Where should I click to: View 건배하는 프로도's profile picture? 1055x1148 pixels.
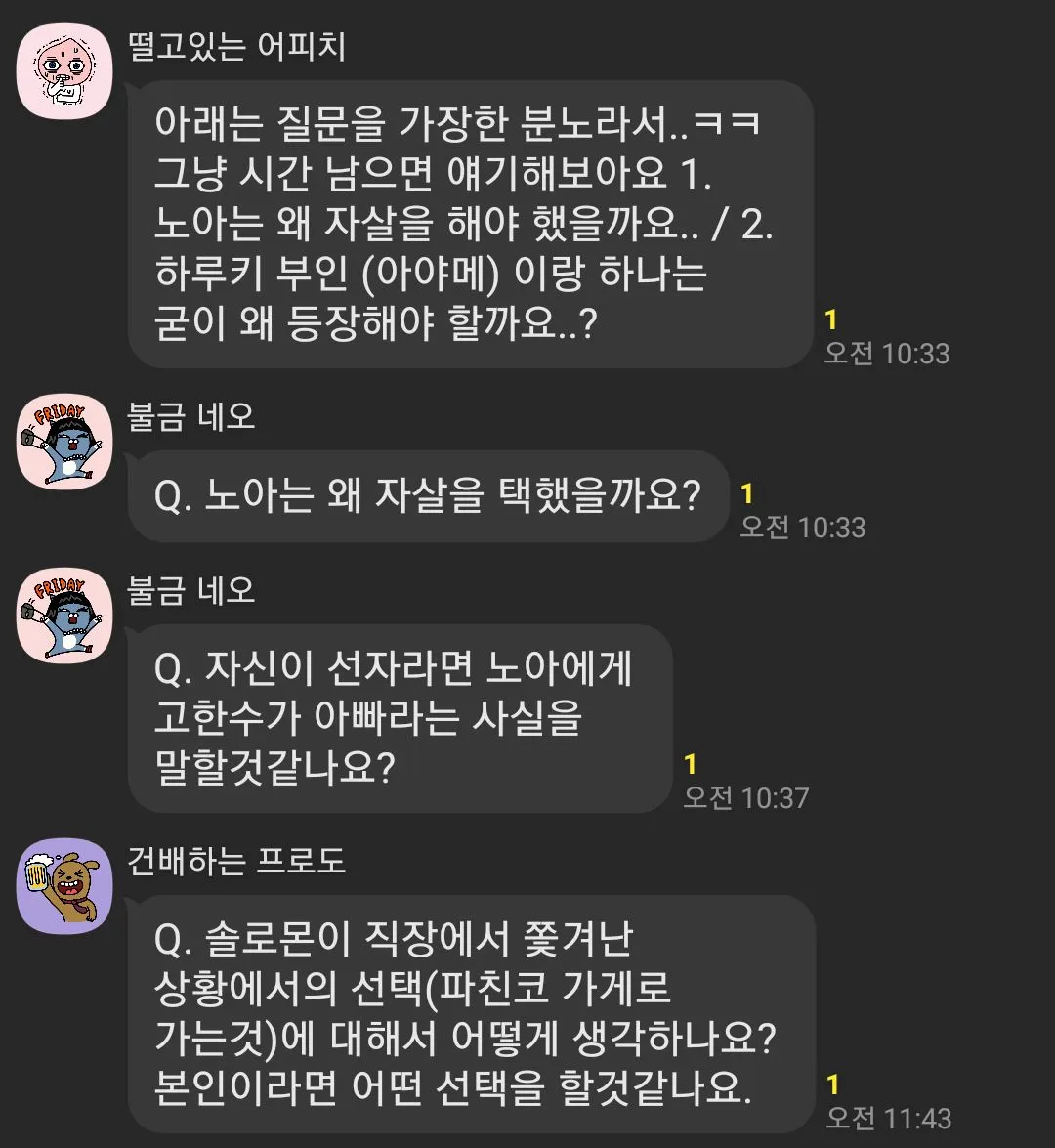(64, 886)
